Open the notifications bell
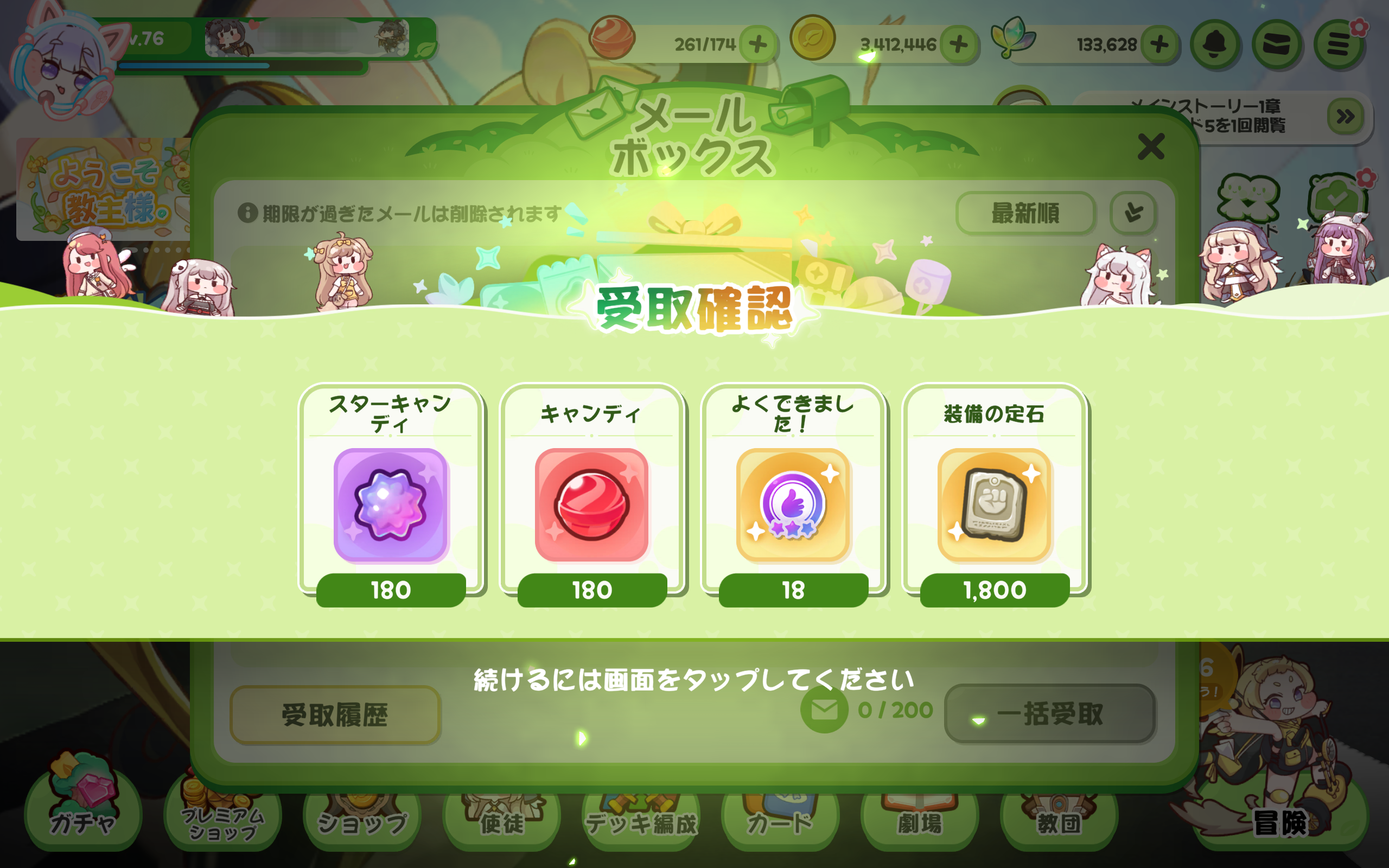 tap(1214, 44)
